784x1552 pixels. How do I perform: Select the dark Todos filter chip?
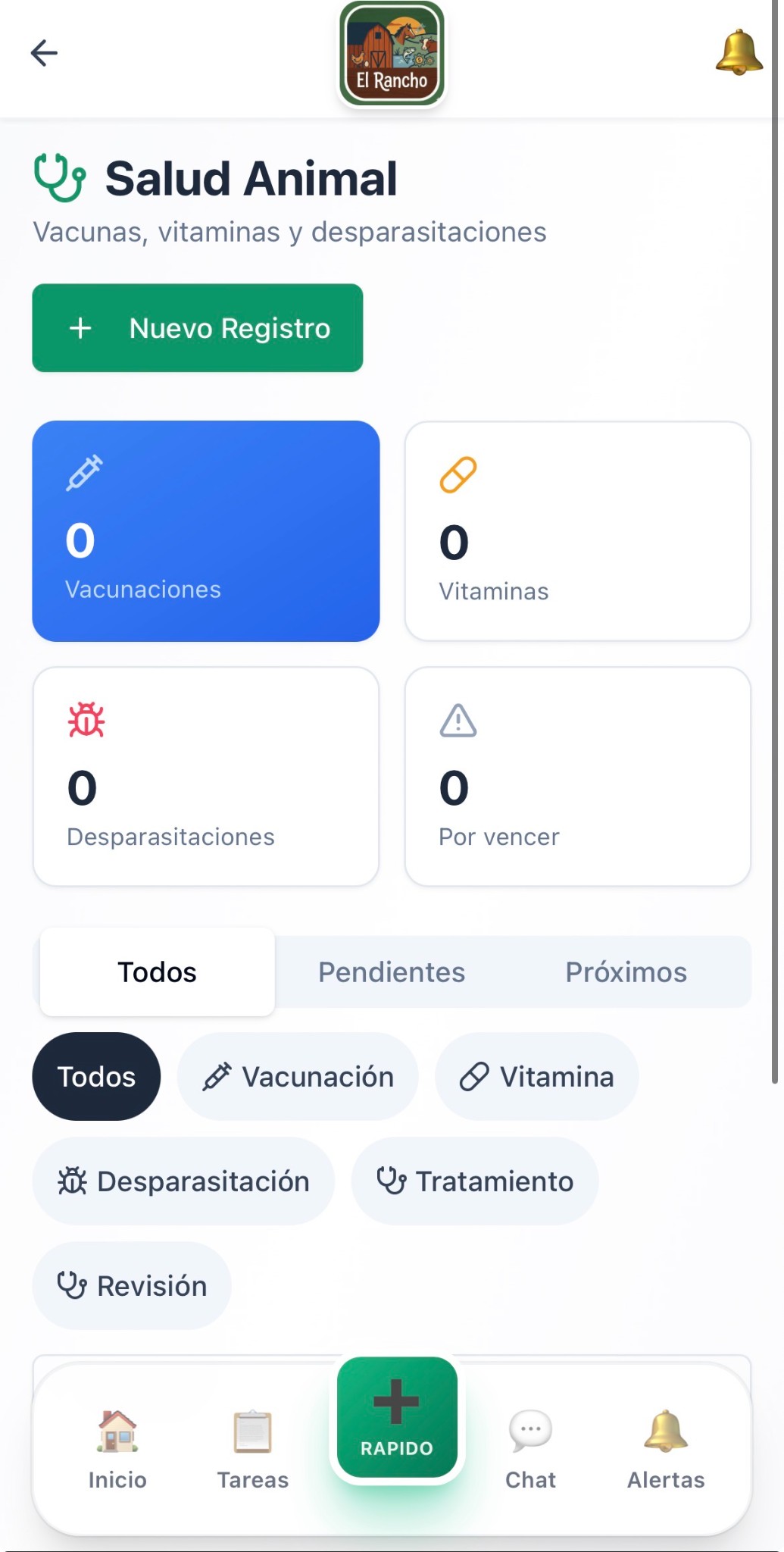click(96, 1077)
